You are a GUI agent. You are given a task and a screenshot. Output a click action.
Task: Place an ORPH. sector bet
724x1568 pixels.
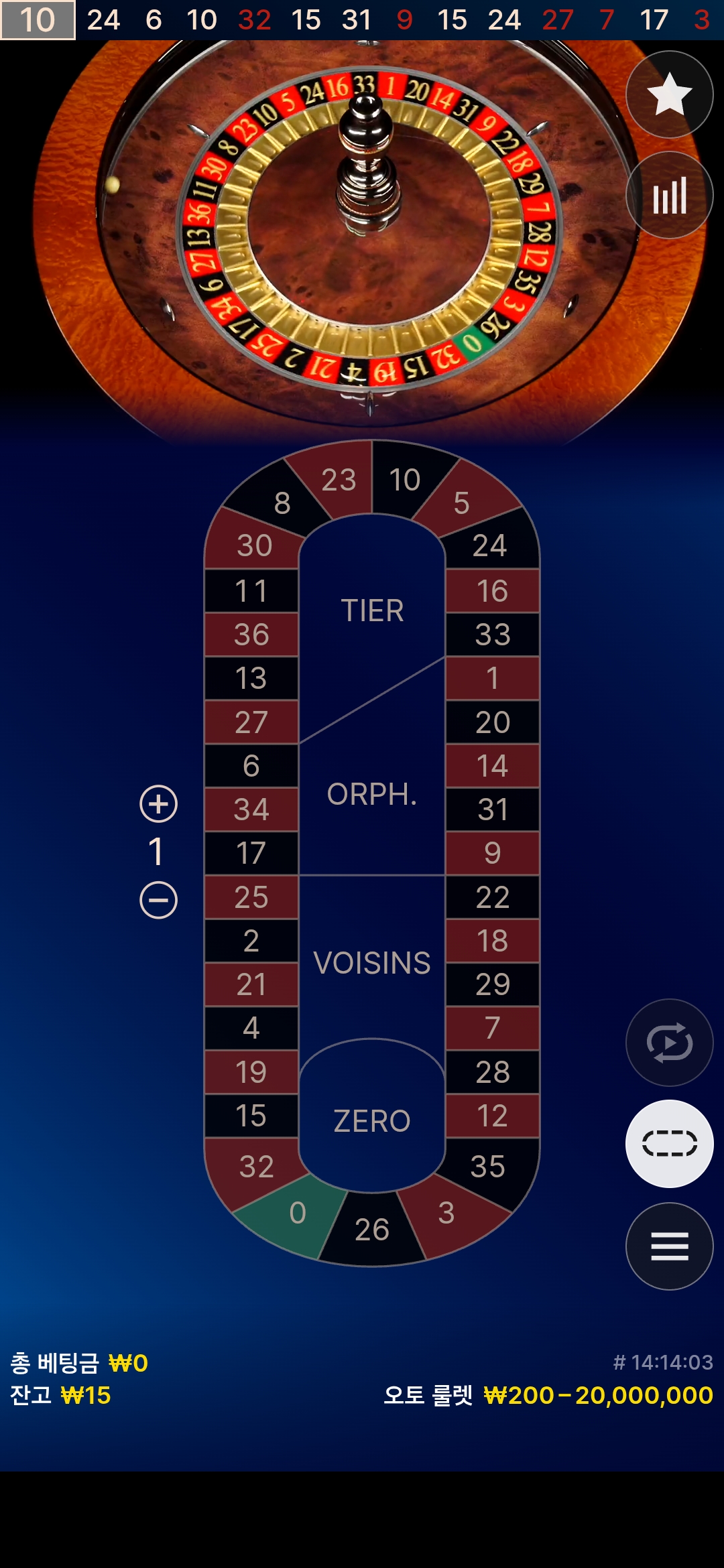click(372, 795)
